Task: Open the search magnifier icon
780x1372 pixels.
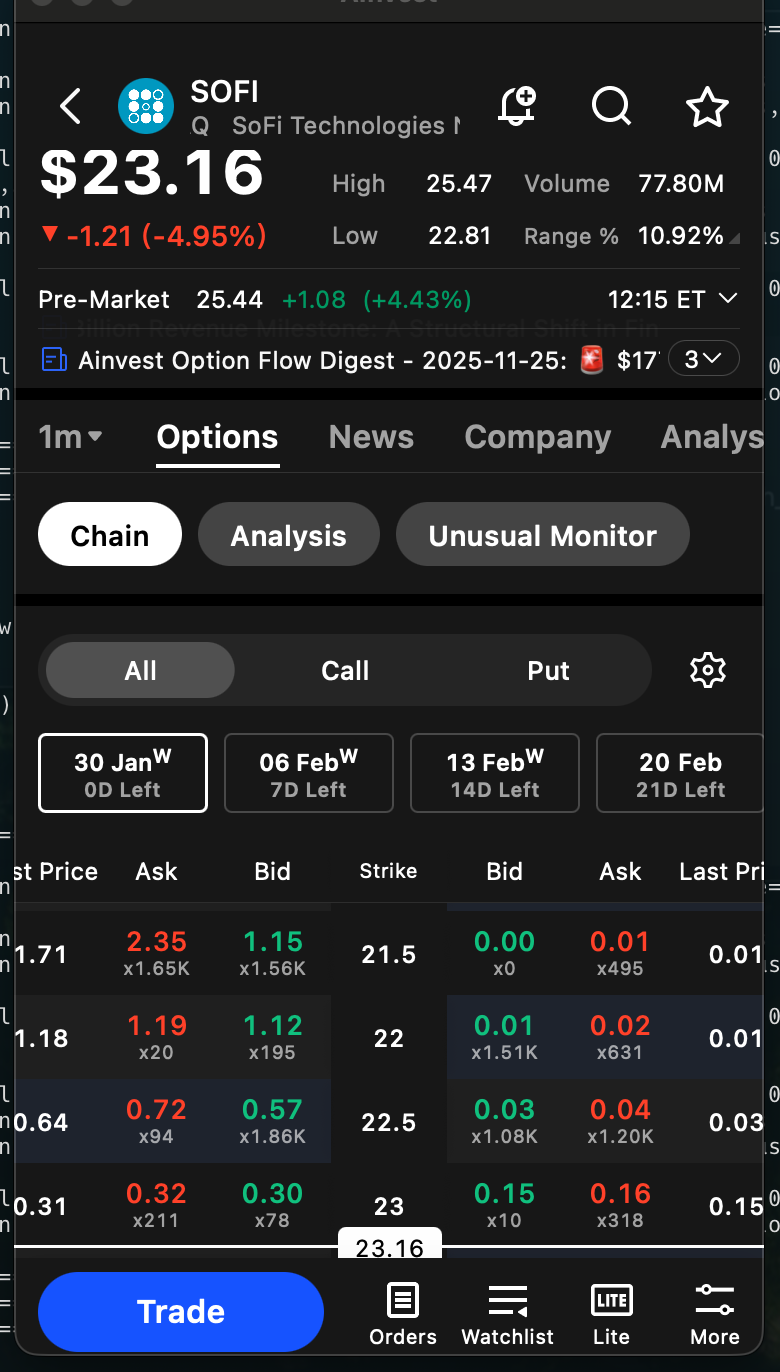Action: click(x=611, y=106)
